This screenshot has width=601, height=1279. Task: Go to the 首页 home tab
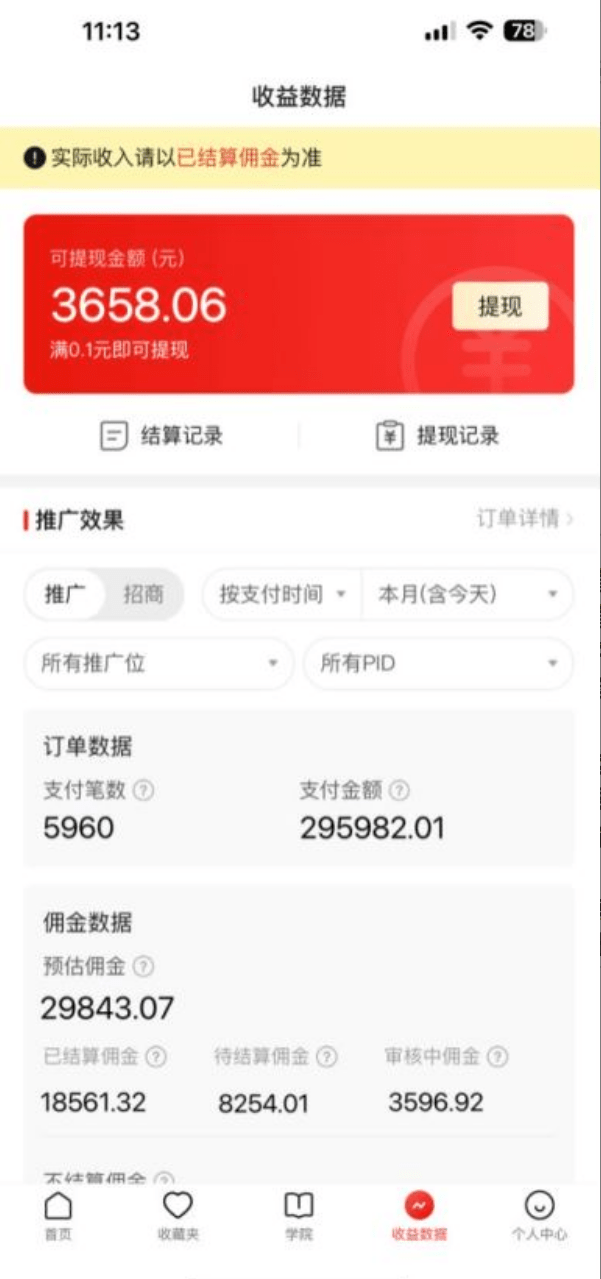coord(58,1214)
